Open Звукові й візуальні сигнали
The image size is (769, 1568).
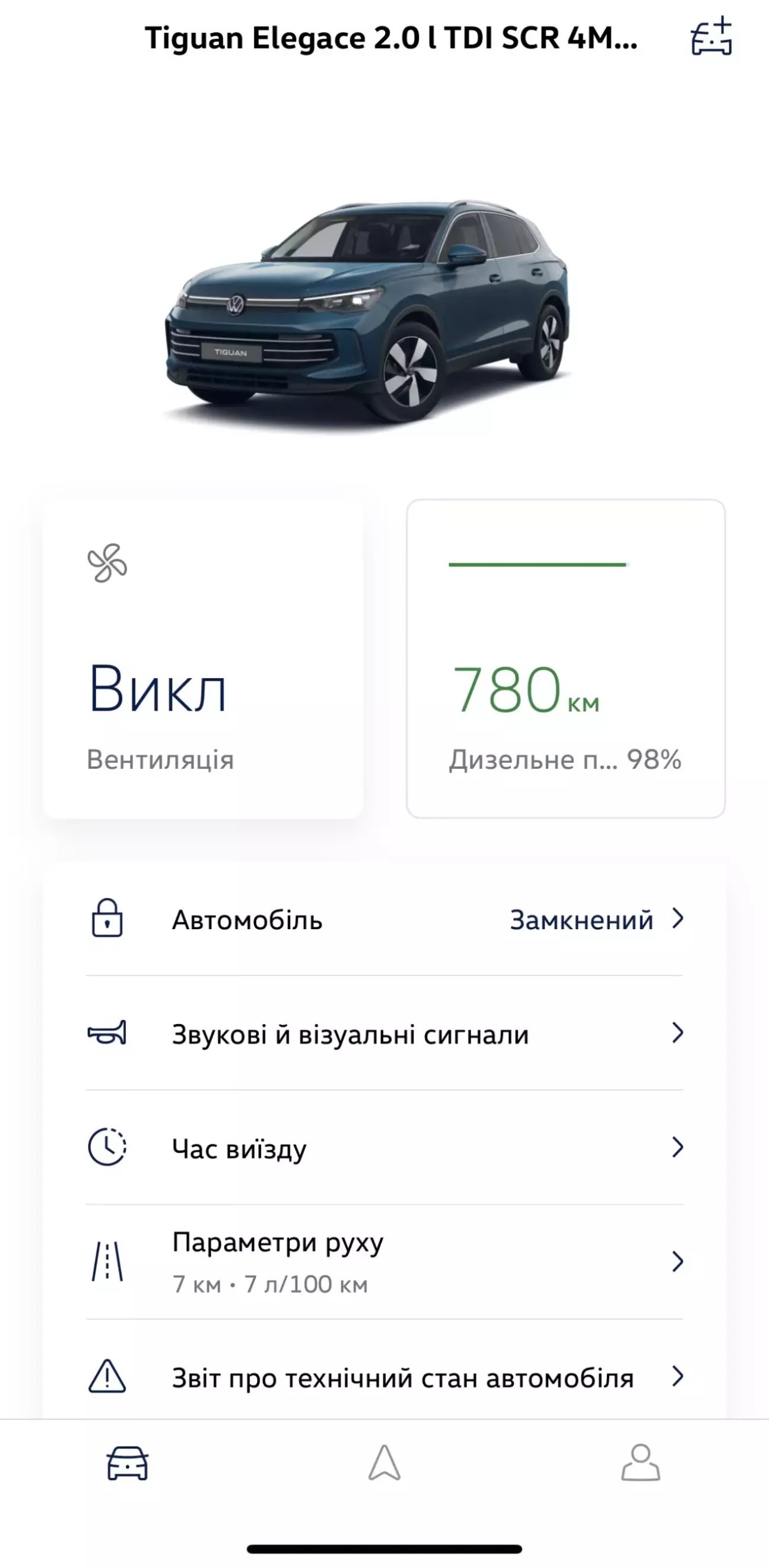384,1034
